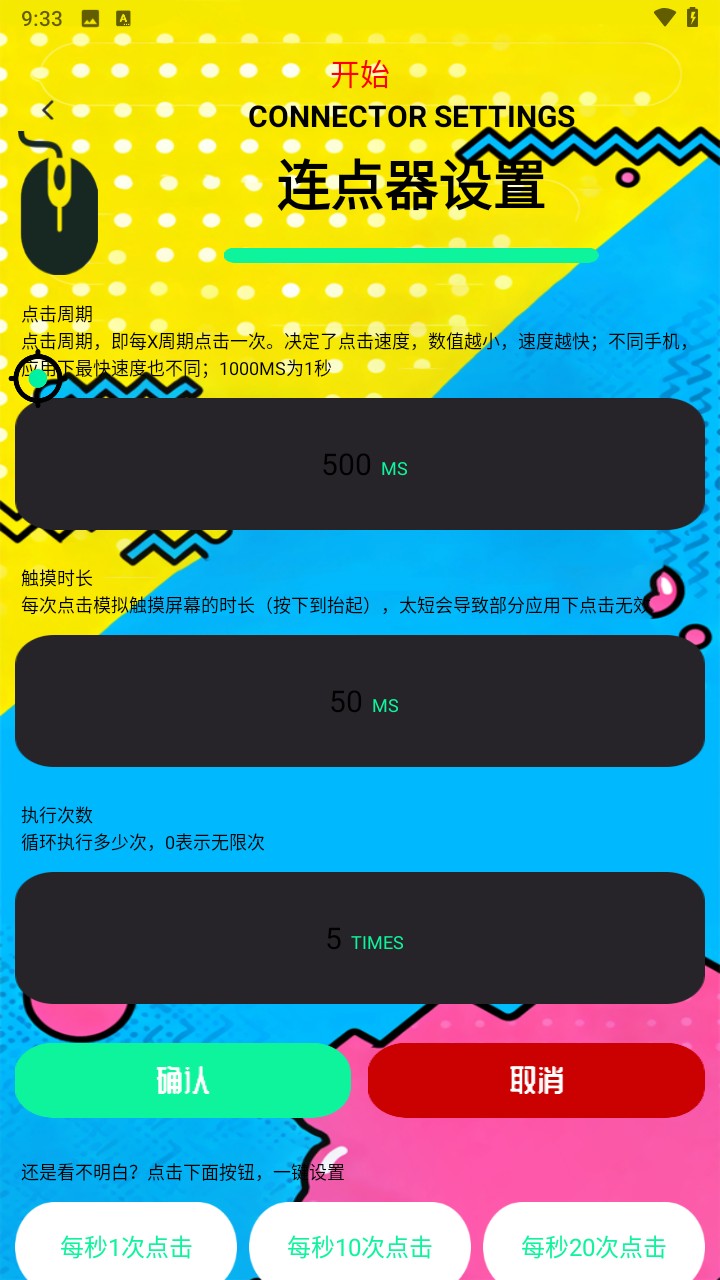Tap the back arrow icon
This screenshot has height=1280, width=720.
[x=47, y=111]
